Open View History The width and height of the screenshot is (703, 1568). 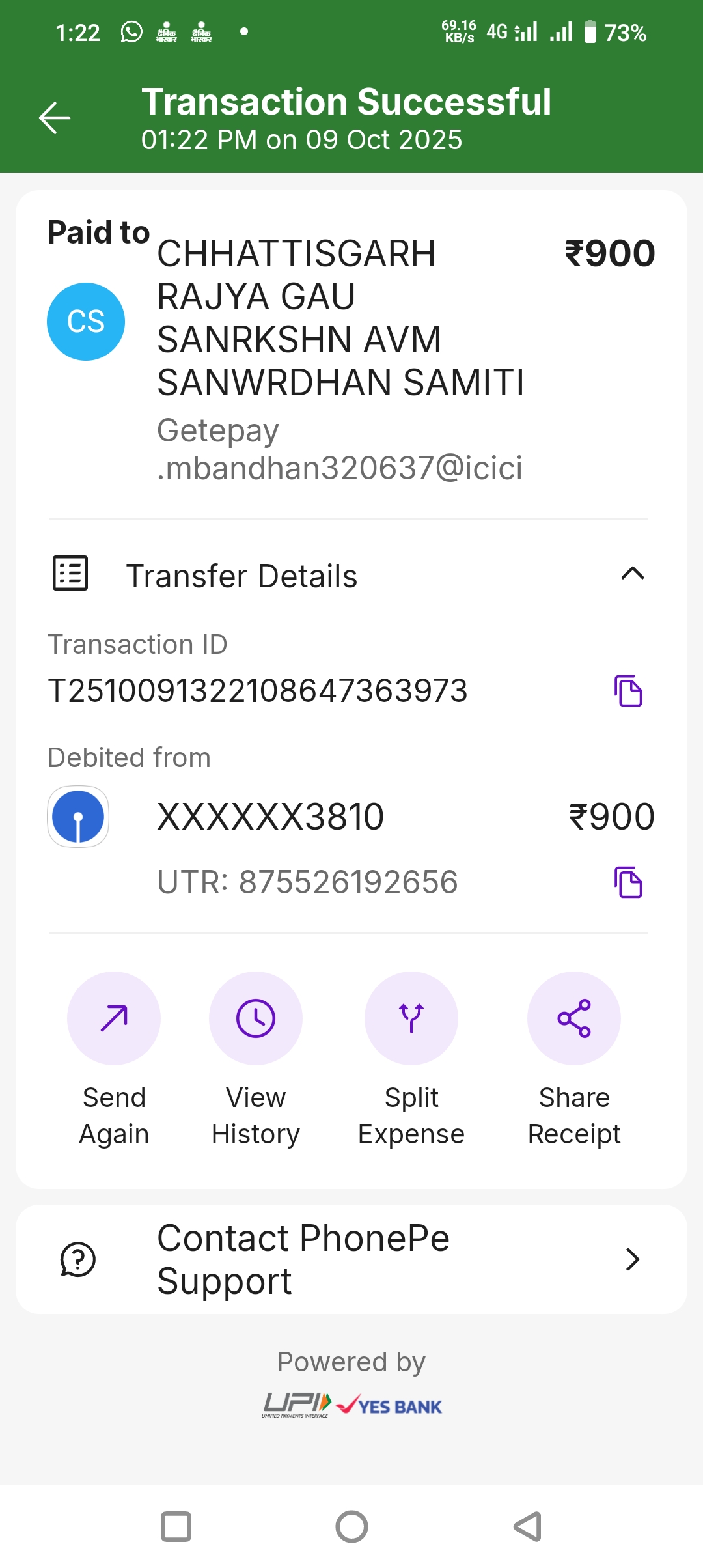tap(256, 1018)
